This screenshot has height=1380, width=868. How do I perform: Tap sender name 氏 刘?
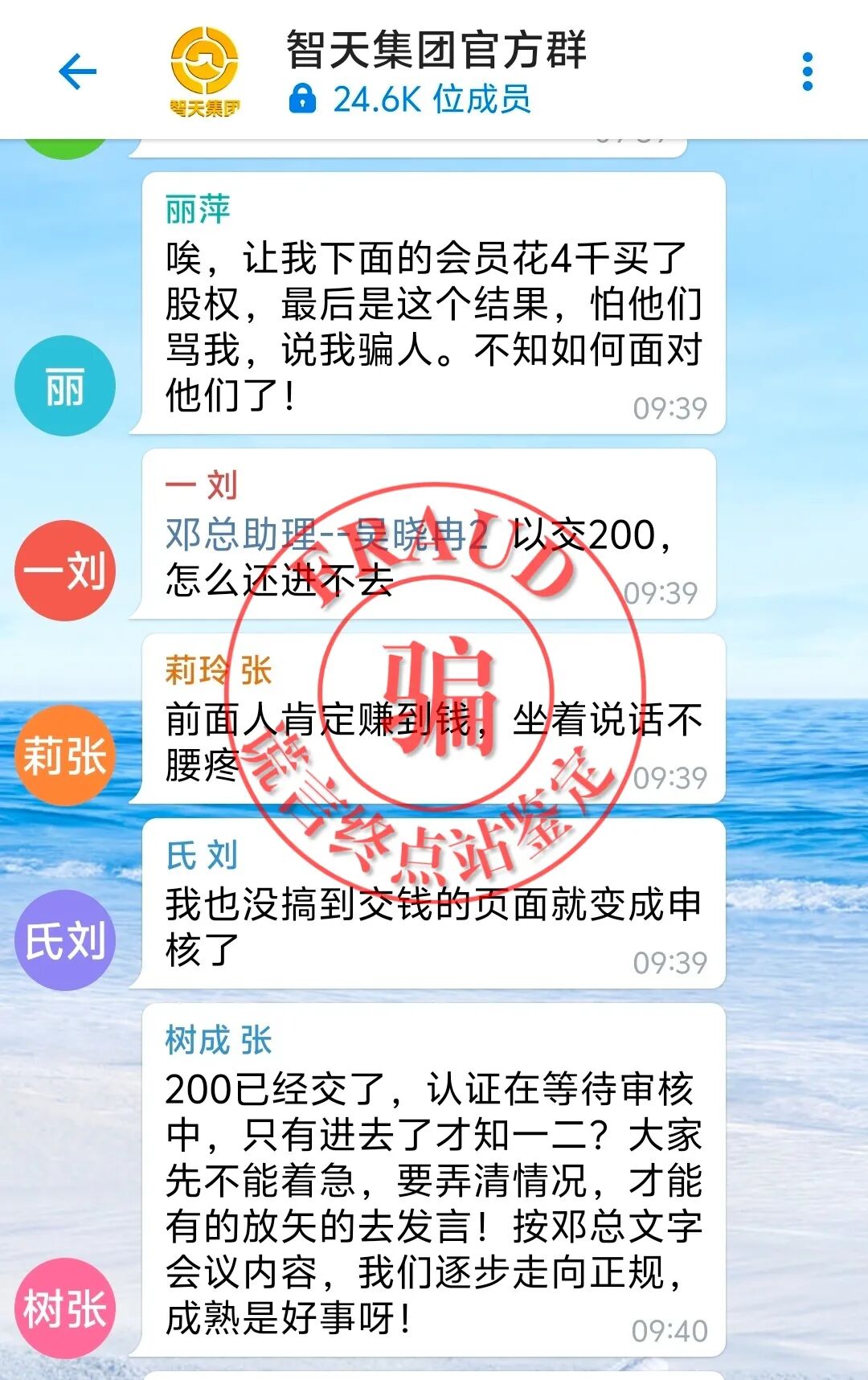tap(202, 855)
